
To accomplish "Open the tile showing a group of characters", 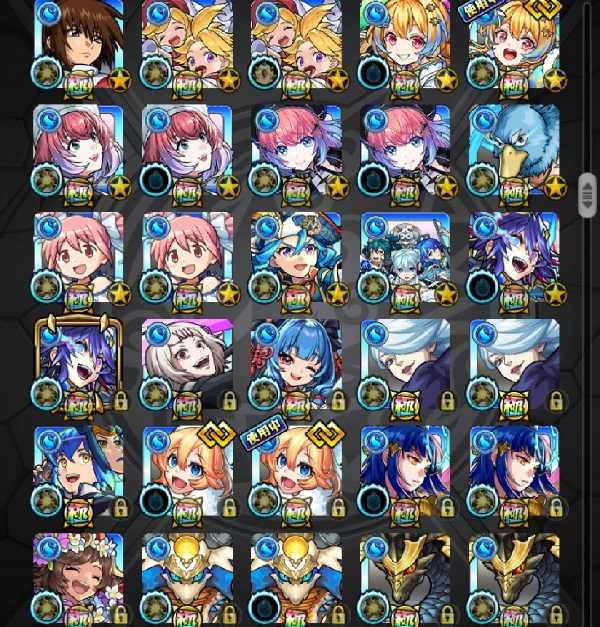I will pos(405,259).
